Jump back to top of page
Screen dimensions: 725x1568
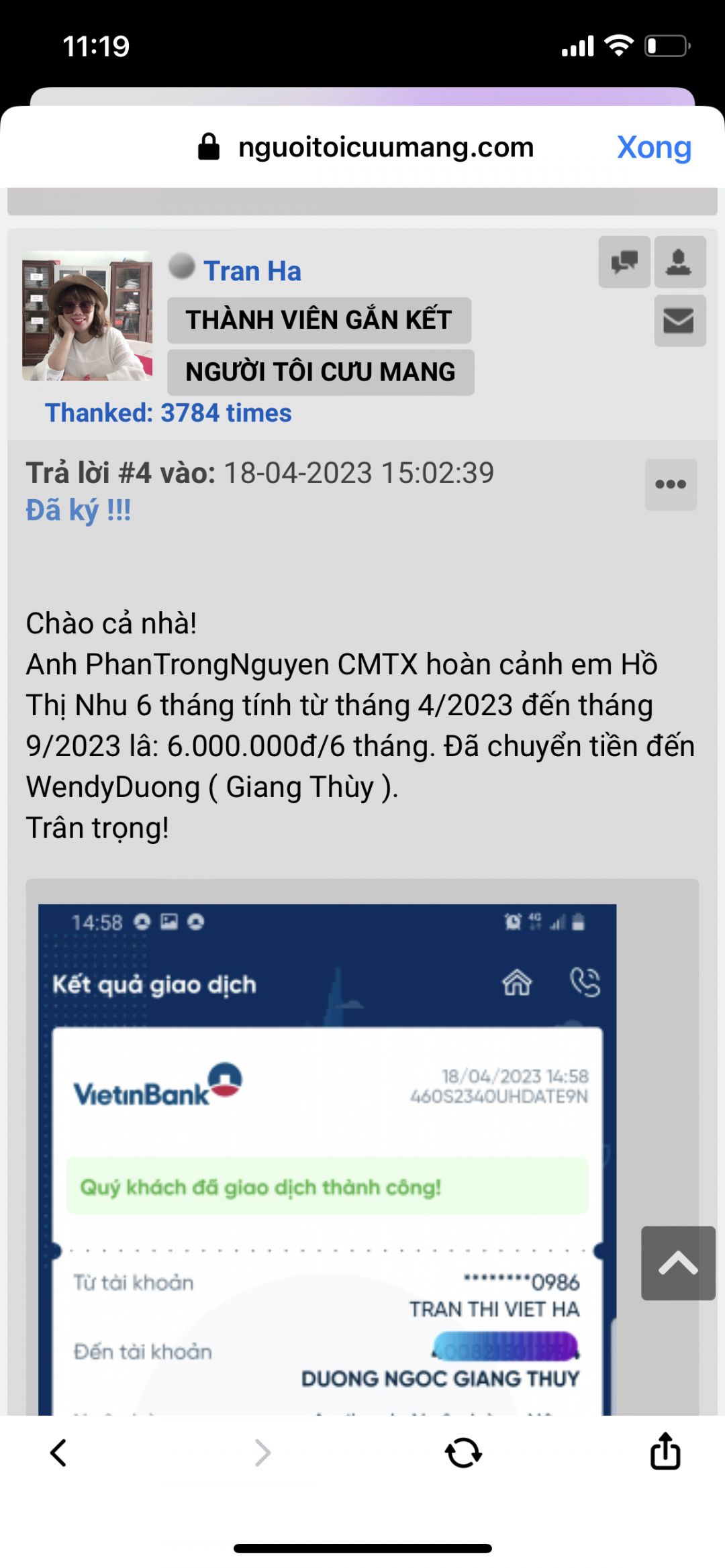pyautogui.click(x=678, y=1263)
